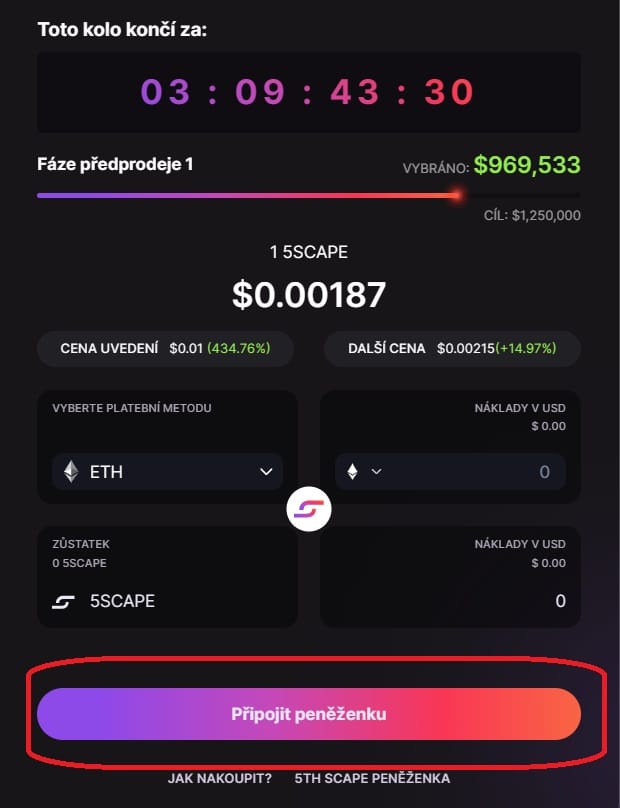
Task: Open the Jak nakoupit? link
Action: coord(219,778)
